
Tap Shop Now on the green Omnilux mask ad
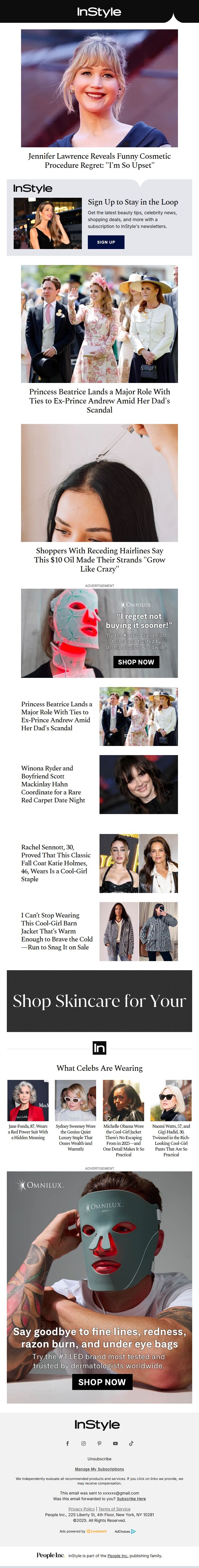(x=102, y=1382)
